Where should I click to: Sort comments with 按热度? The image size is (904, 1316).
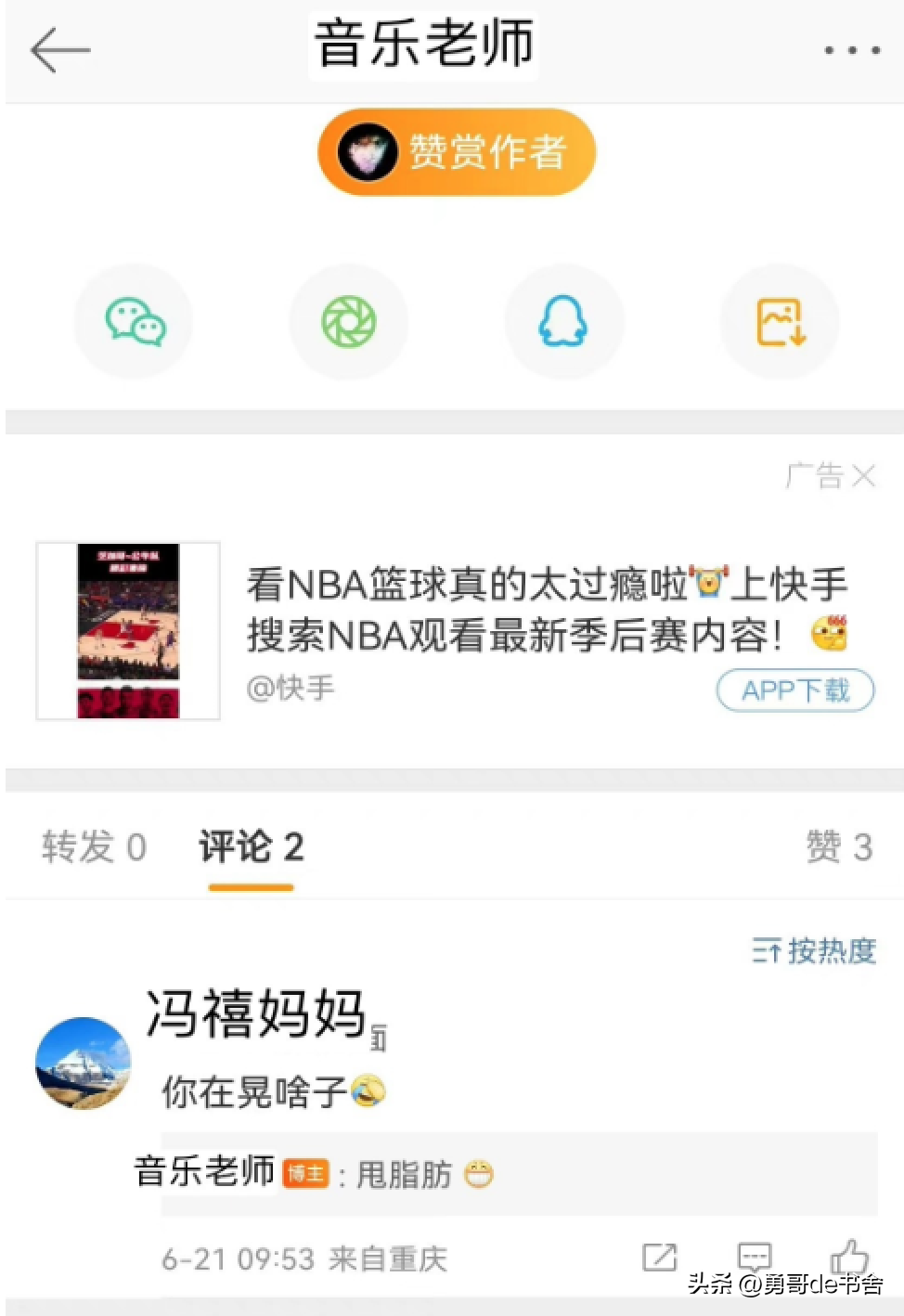pos(814,950)
